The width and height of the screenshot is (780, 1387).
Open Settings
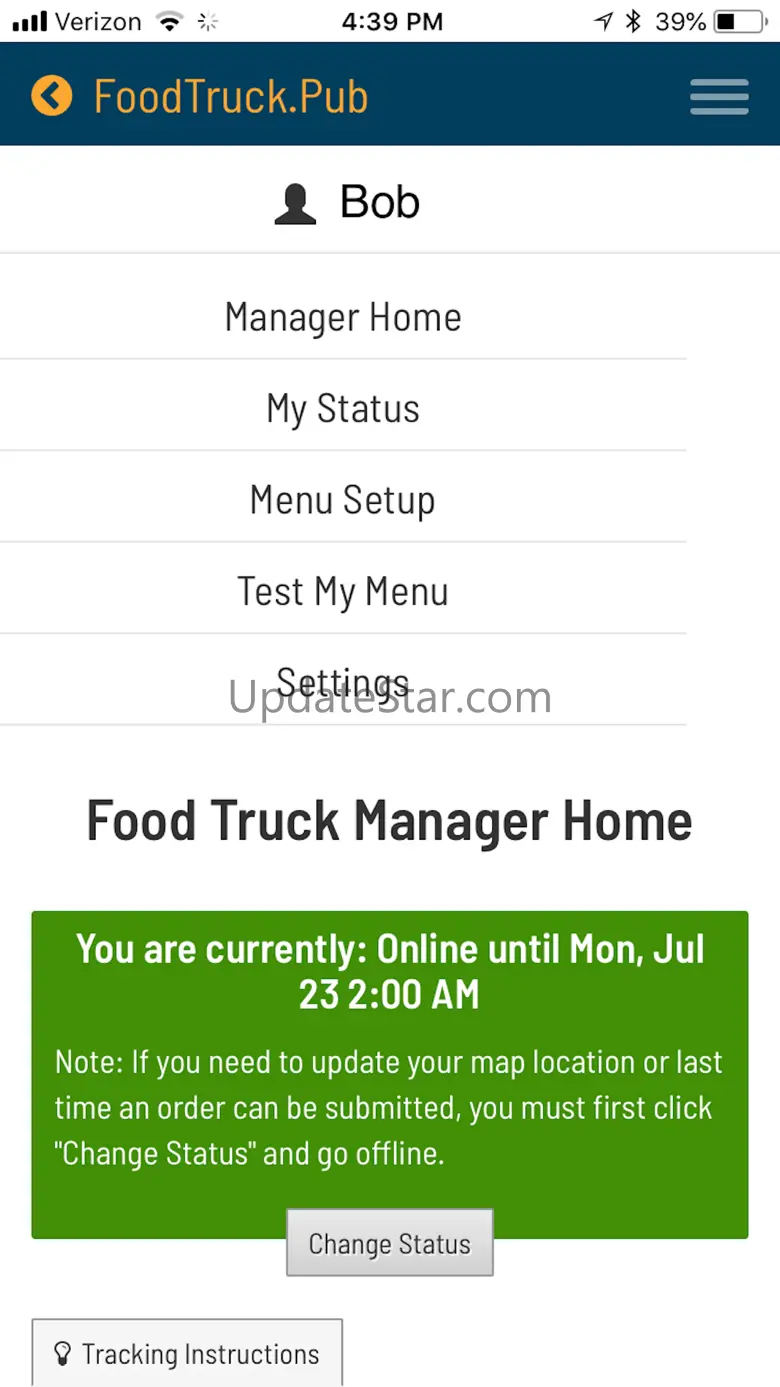(x=343, y=682)
